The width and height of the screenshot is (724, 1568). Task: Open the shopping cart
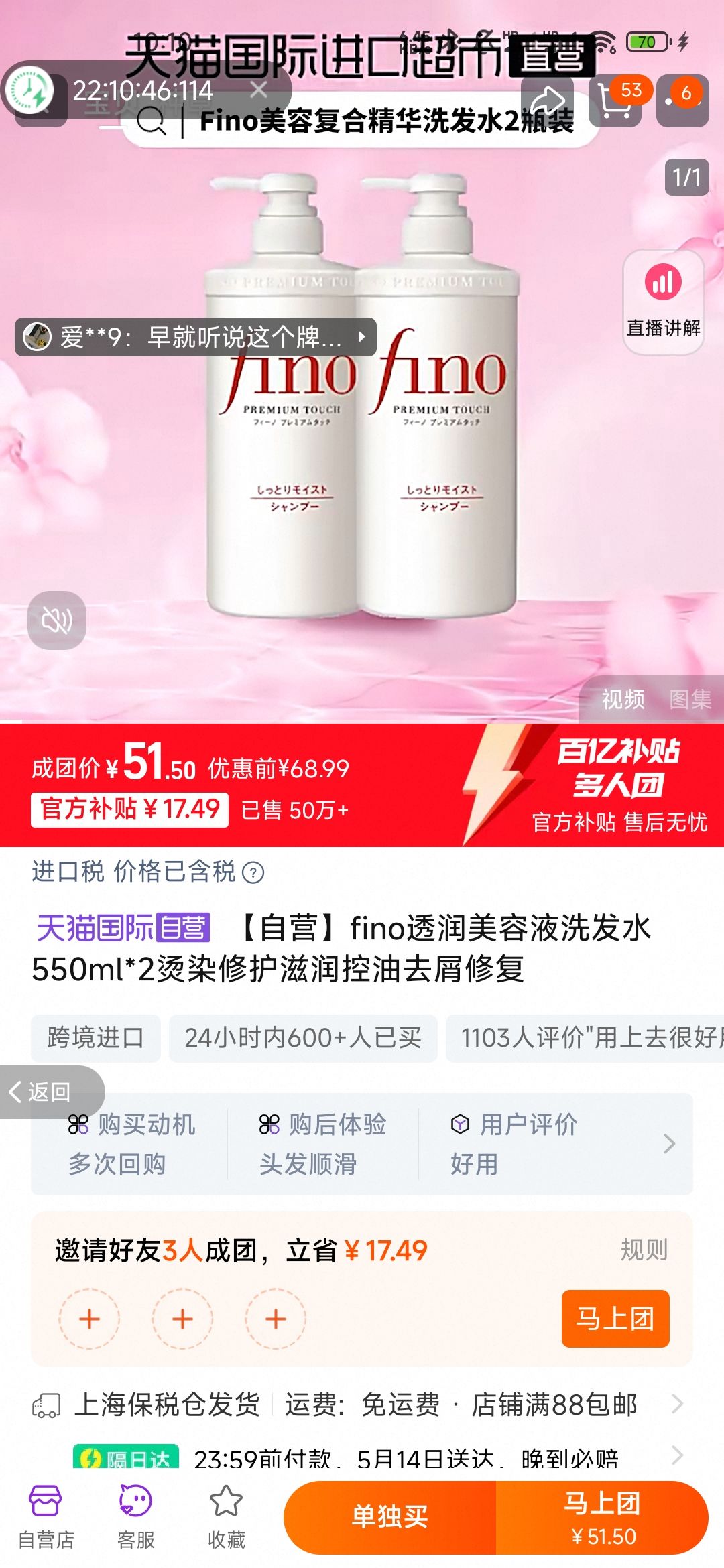pyautogui.click(x=615, y=102)
